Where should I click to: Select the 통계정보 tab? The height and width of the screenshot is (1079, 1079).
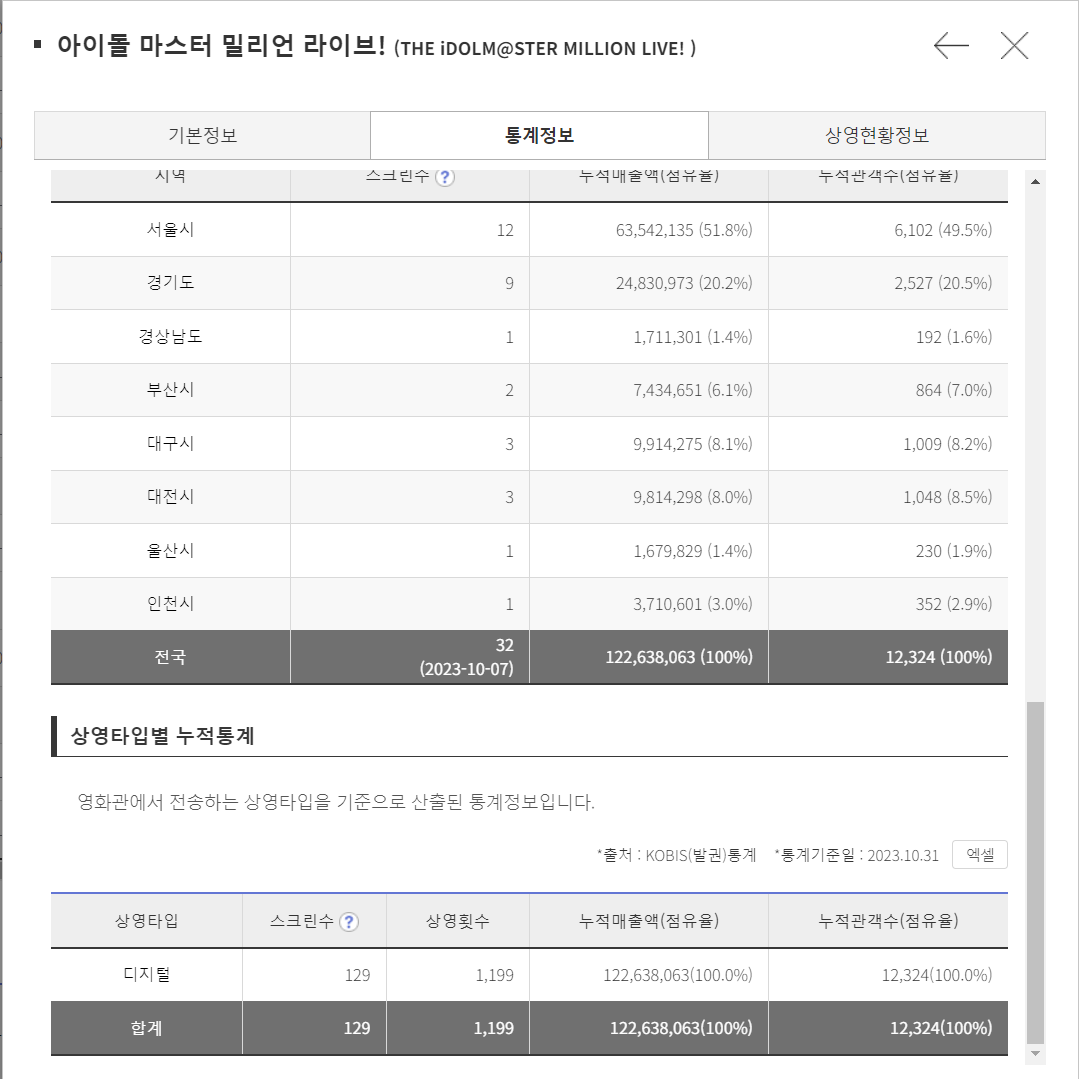point(539,136)
